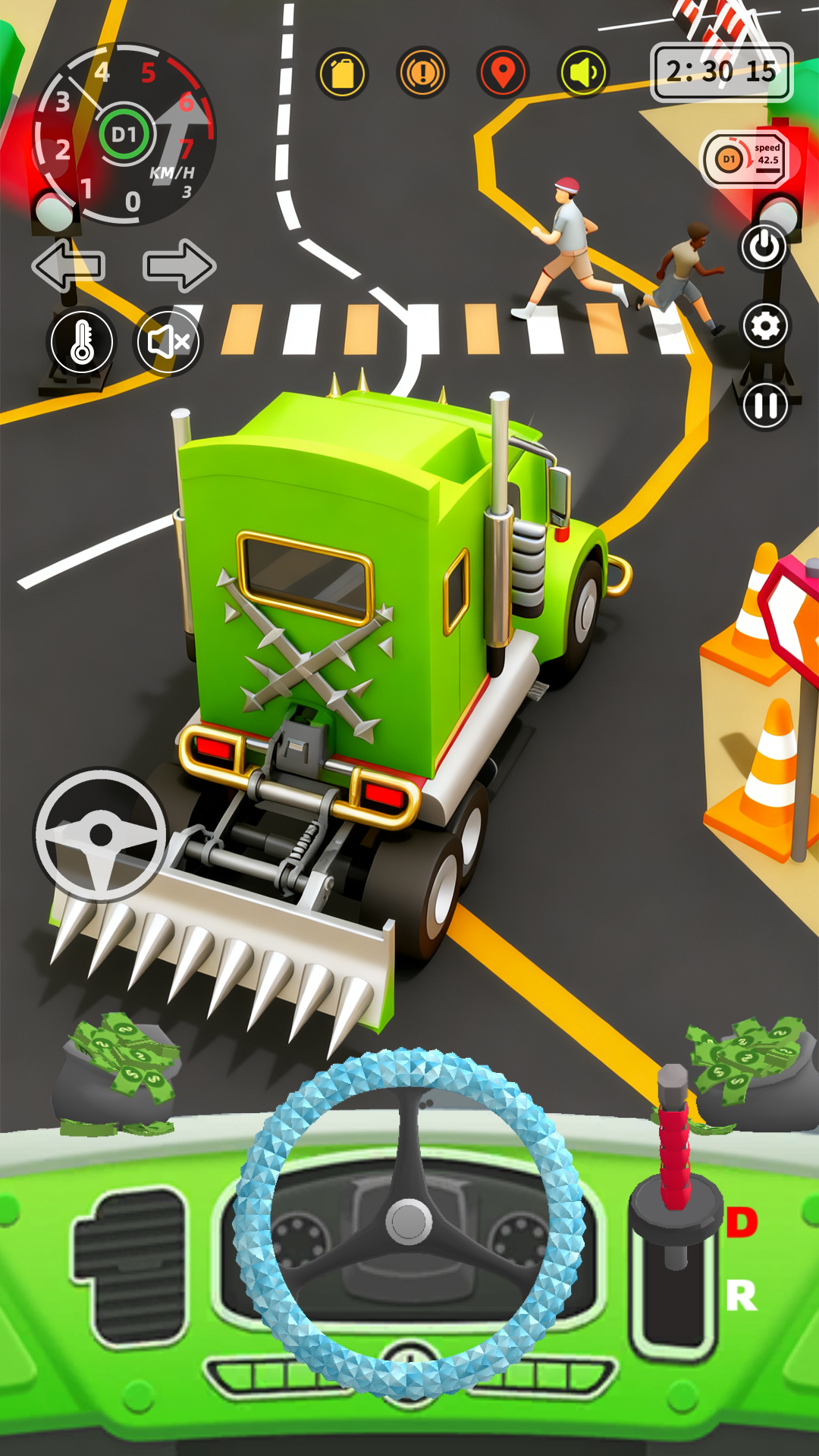Activate the right turn signal arrow

click(x=179, y=266)
